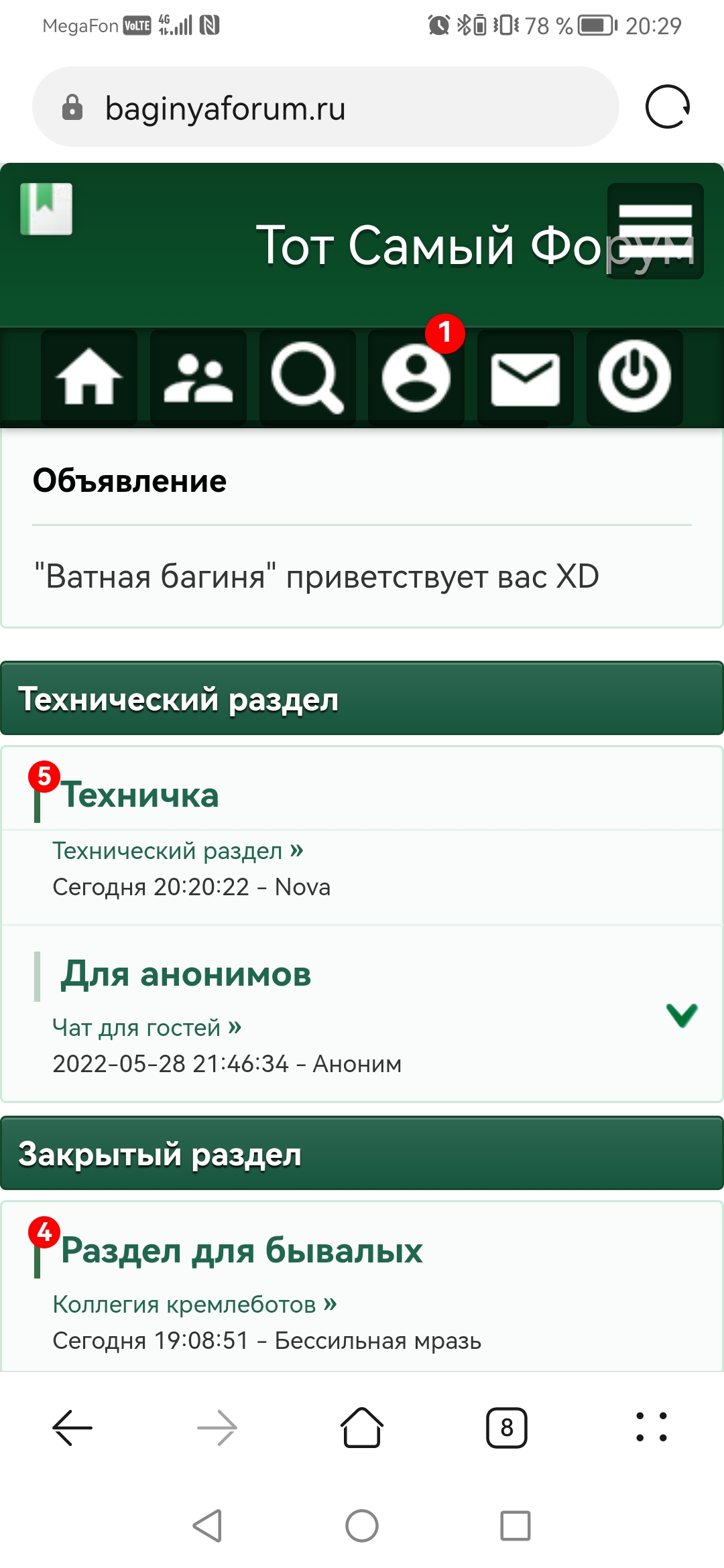Open the latest topic Технический раздел »
The width and height of the screenshot is (724, 1568).
(x=178, y=850)
